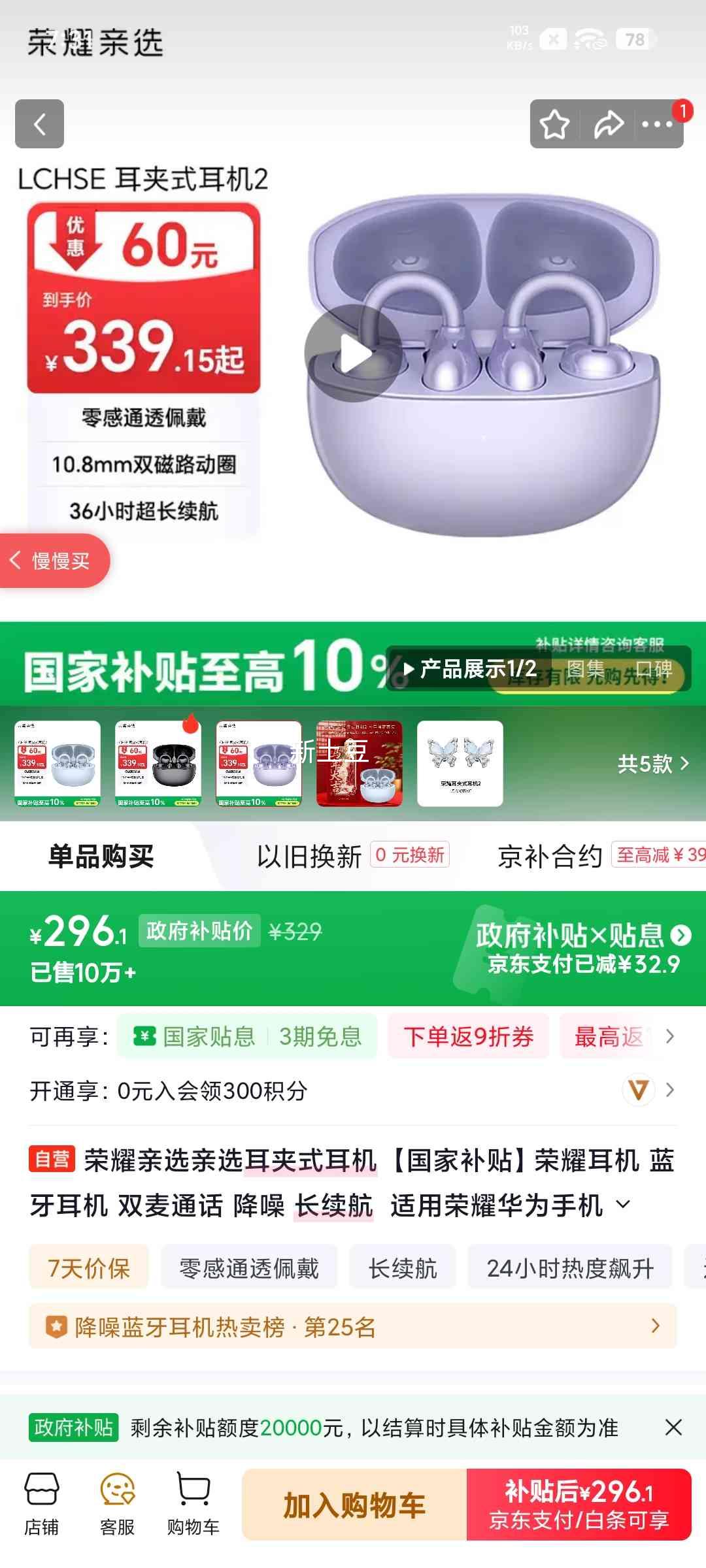Screen dimensions: 706x1568
Task: Open sharing via the share icon
Action: [x=609, y=124]
